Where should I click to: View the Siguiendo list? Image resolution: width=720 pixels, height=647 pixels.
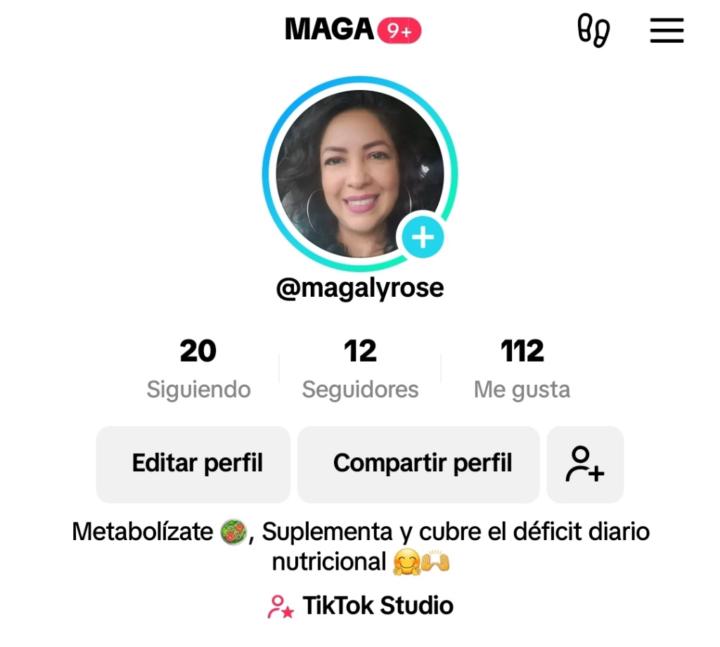click(x=198, y=368)
